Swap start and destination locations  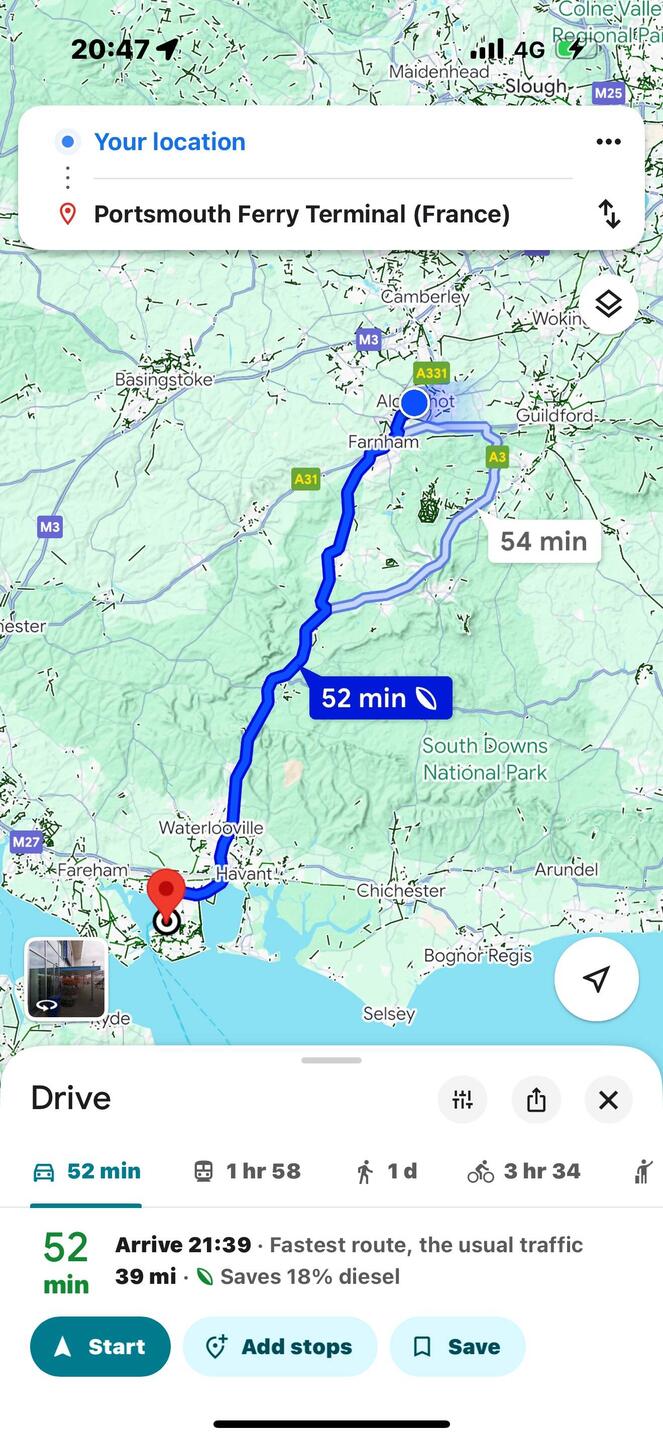click(x=609, y=213)
